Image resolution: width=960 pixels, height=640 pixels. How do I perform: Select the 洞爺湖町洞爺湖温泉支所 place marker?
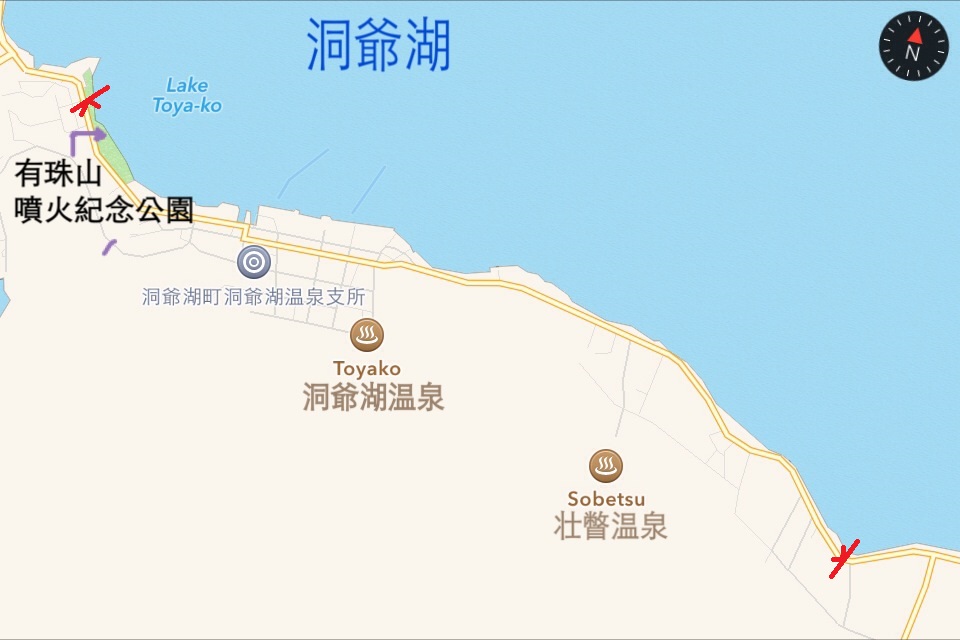coord(254,262)
